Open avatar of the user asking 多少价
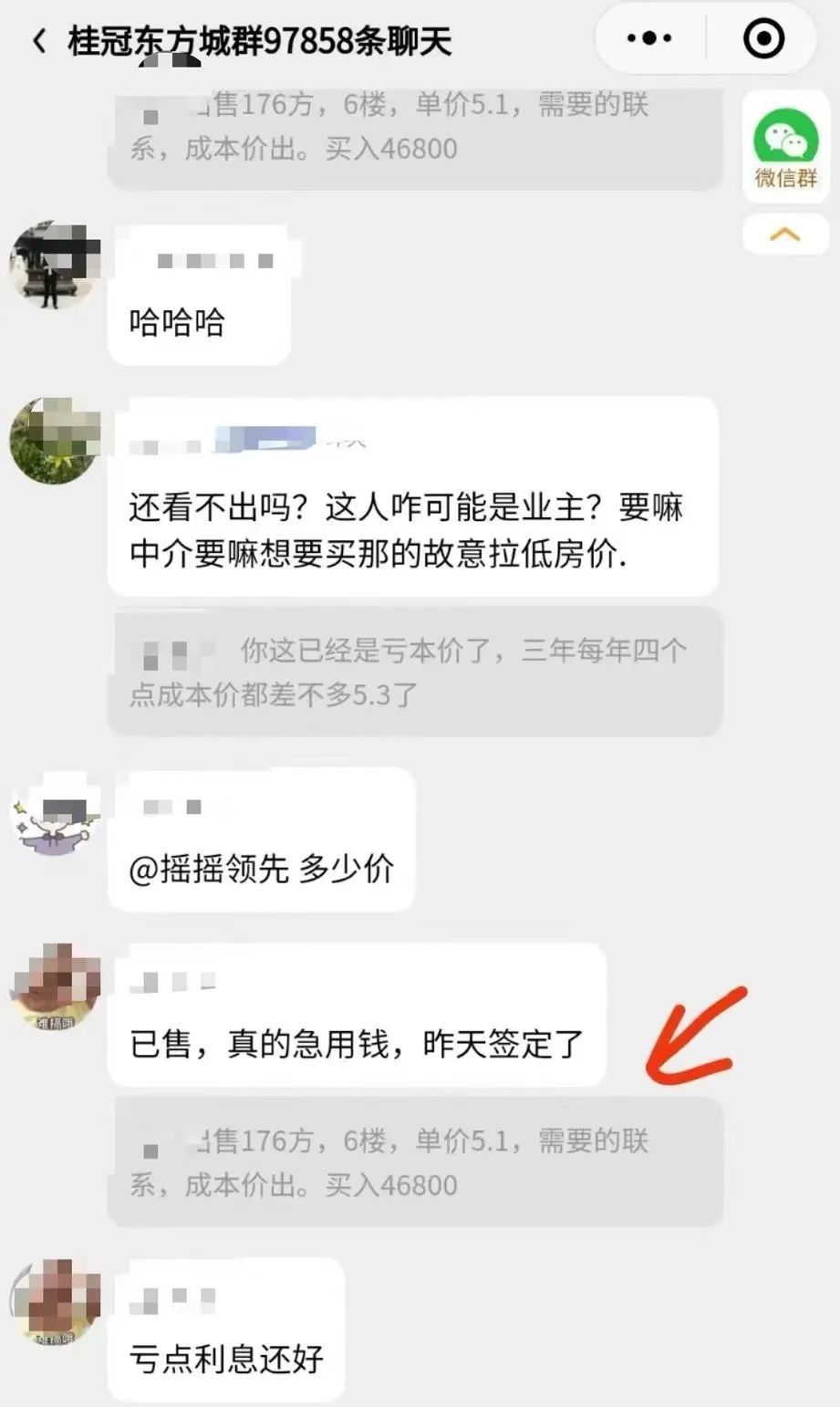 [x=54, y=812]
